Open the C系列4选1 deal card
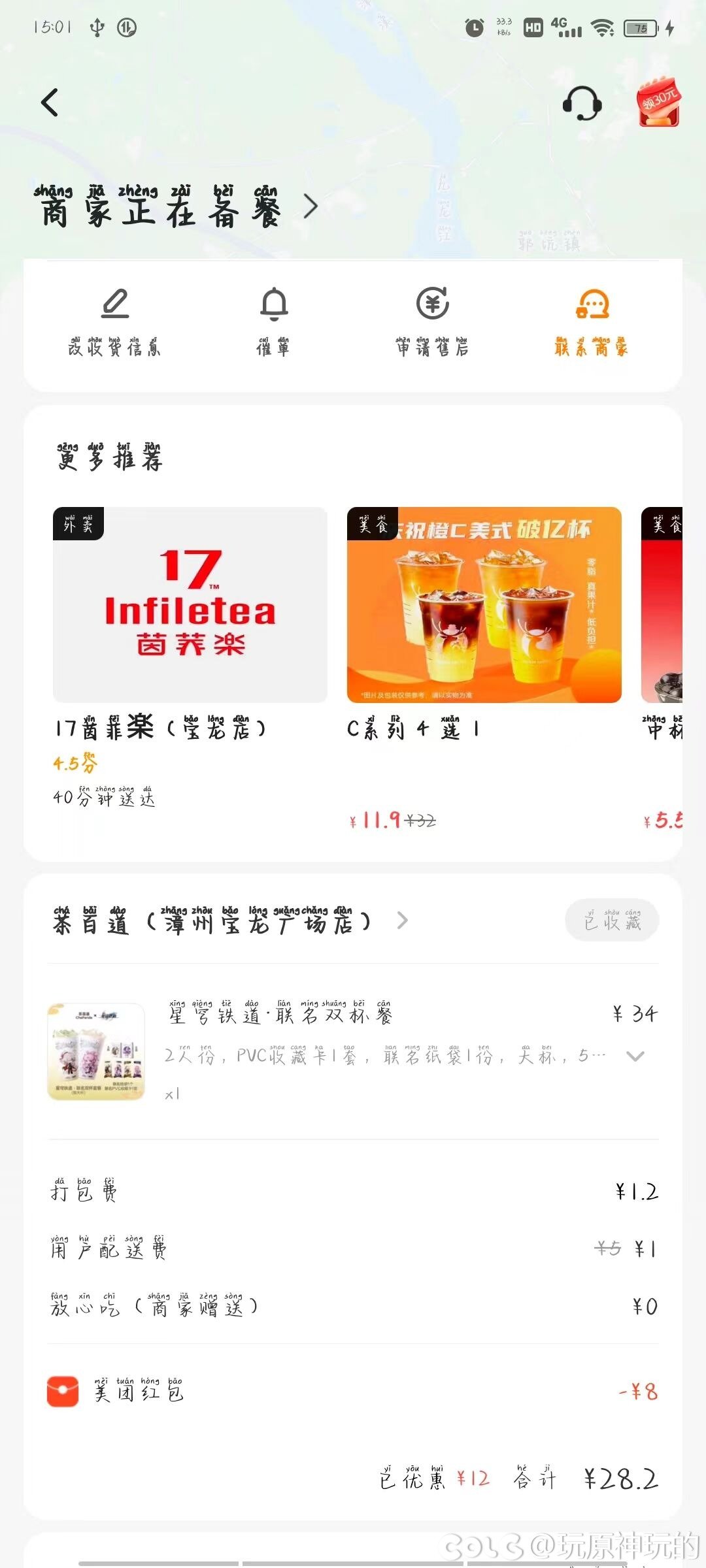 click(484, 668)
